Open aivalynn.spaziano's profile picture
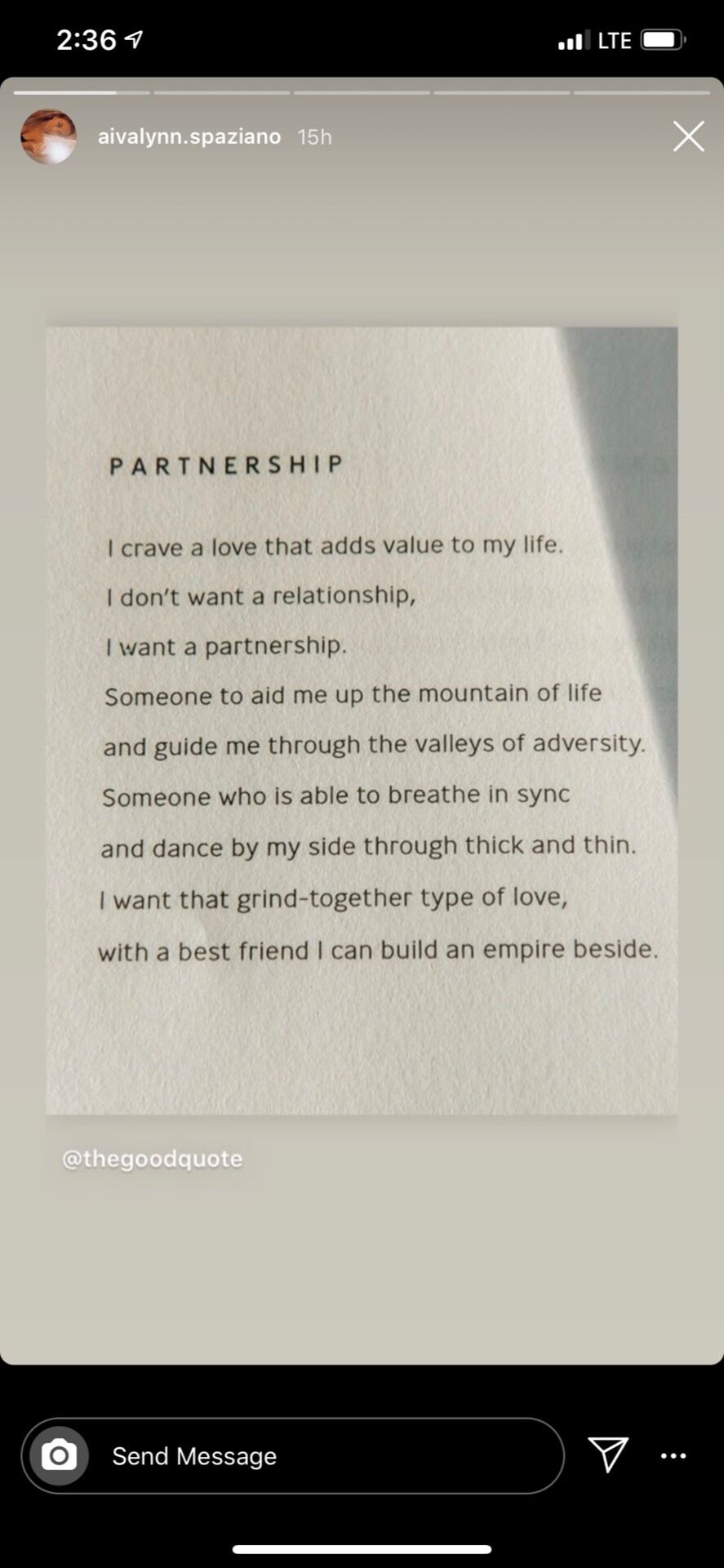The image size is (724, 1568). (x=48, y=136)
